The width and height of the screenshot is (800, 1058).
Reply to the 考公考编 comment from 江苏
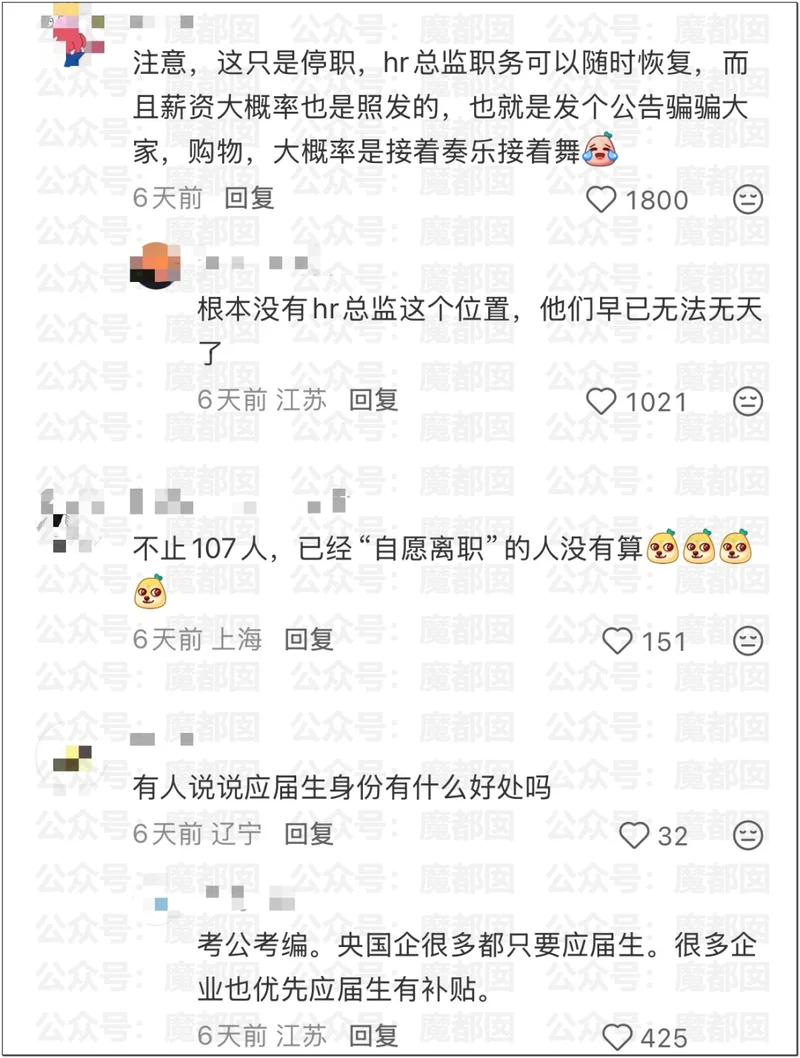373,1035
